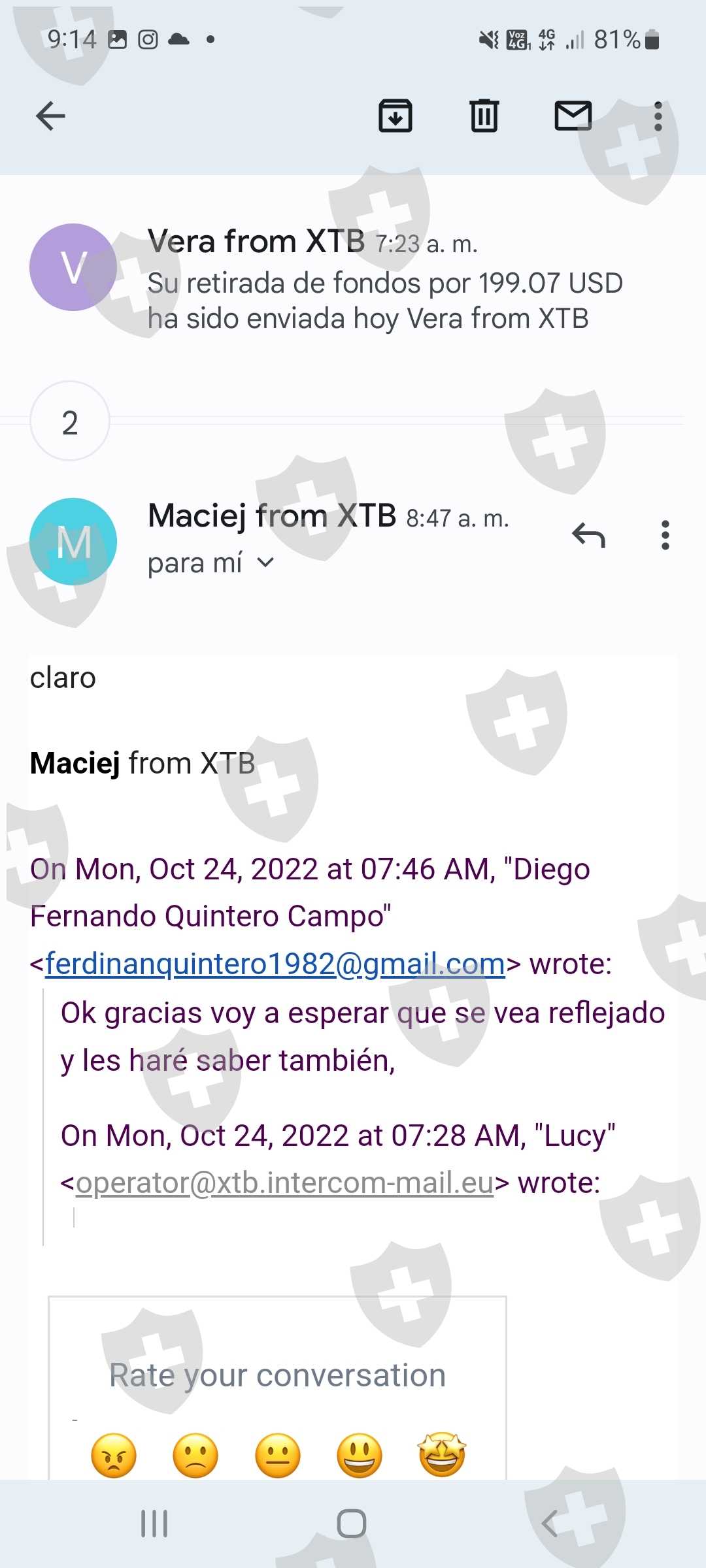Open more options for Maciej's message
The image size is (706, 1568).
665,535
